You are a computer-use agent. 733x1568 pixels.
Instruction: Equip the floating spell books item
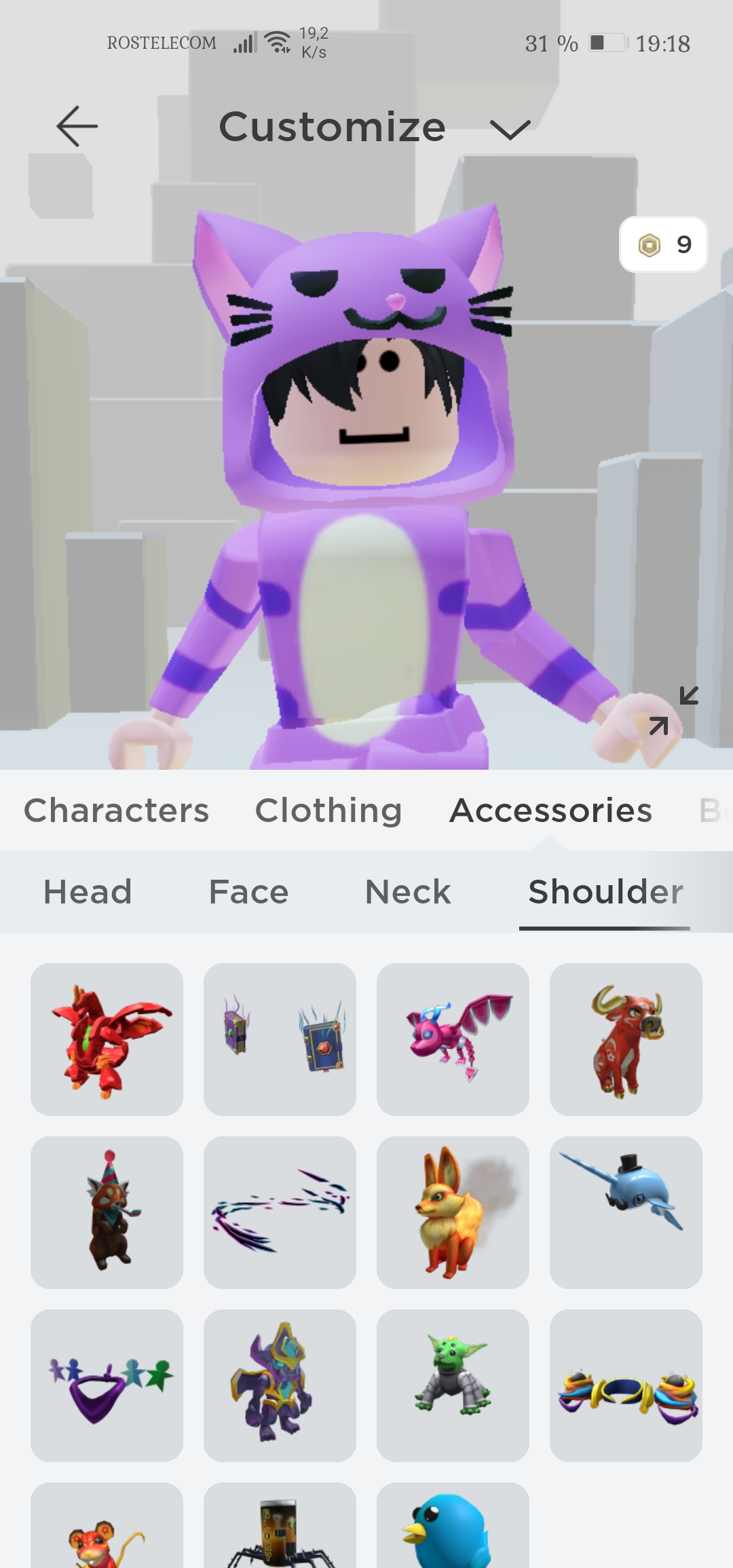[x=280, y=1039]
